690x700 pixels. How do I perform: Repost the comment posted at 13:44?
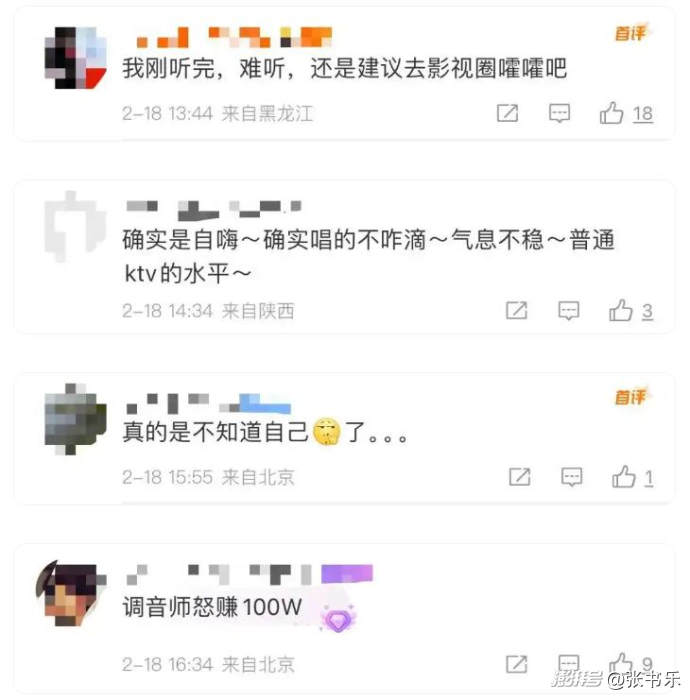(x=508, y=114)
